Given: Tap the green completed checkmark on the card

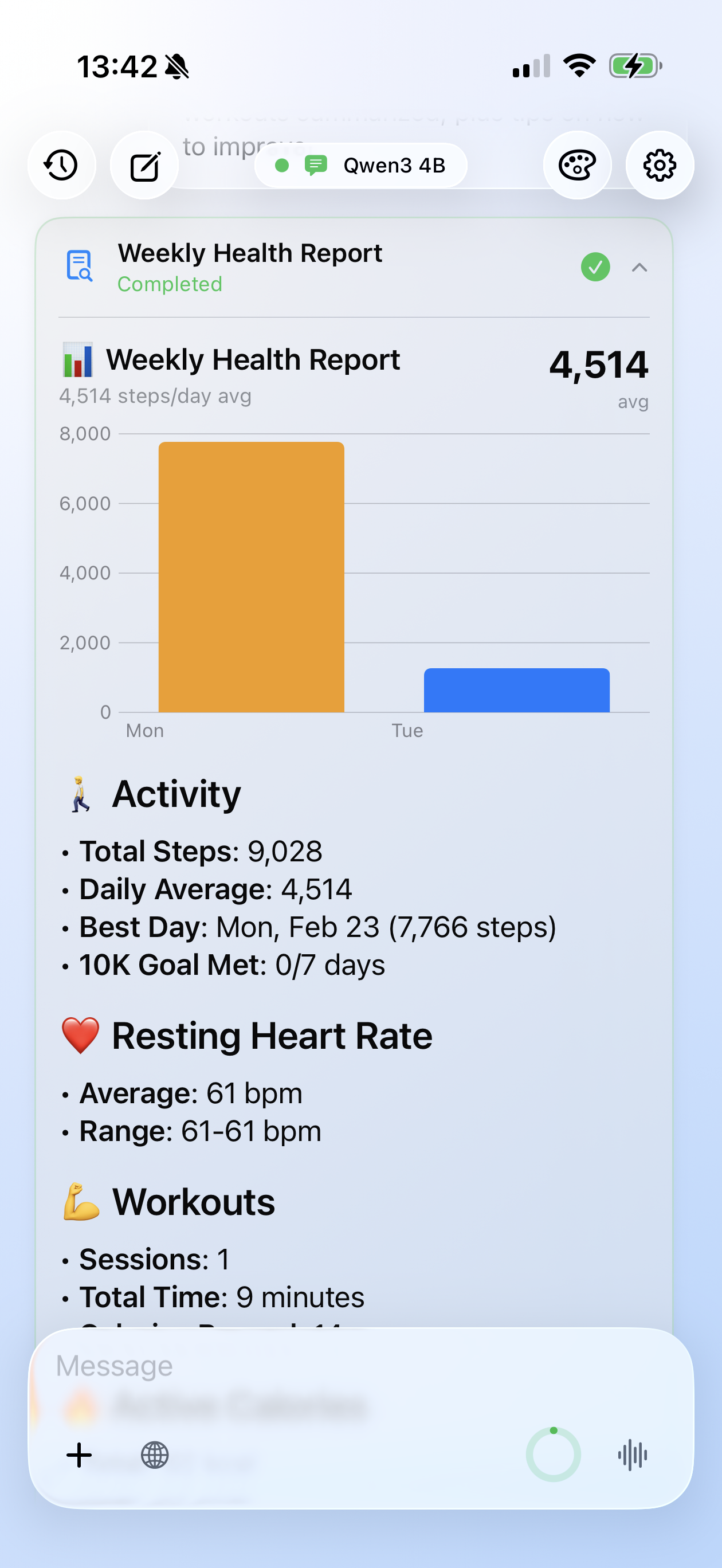Looking at the screenshot, I should coord(595,266).
